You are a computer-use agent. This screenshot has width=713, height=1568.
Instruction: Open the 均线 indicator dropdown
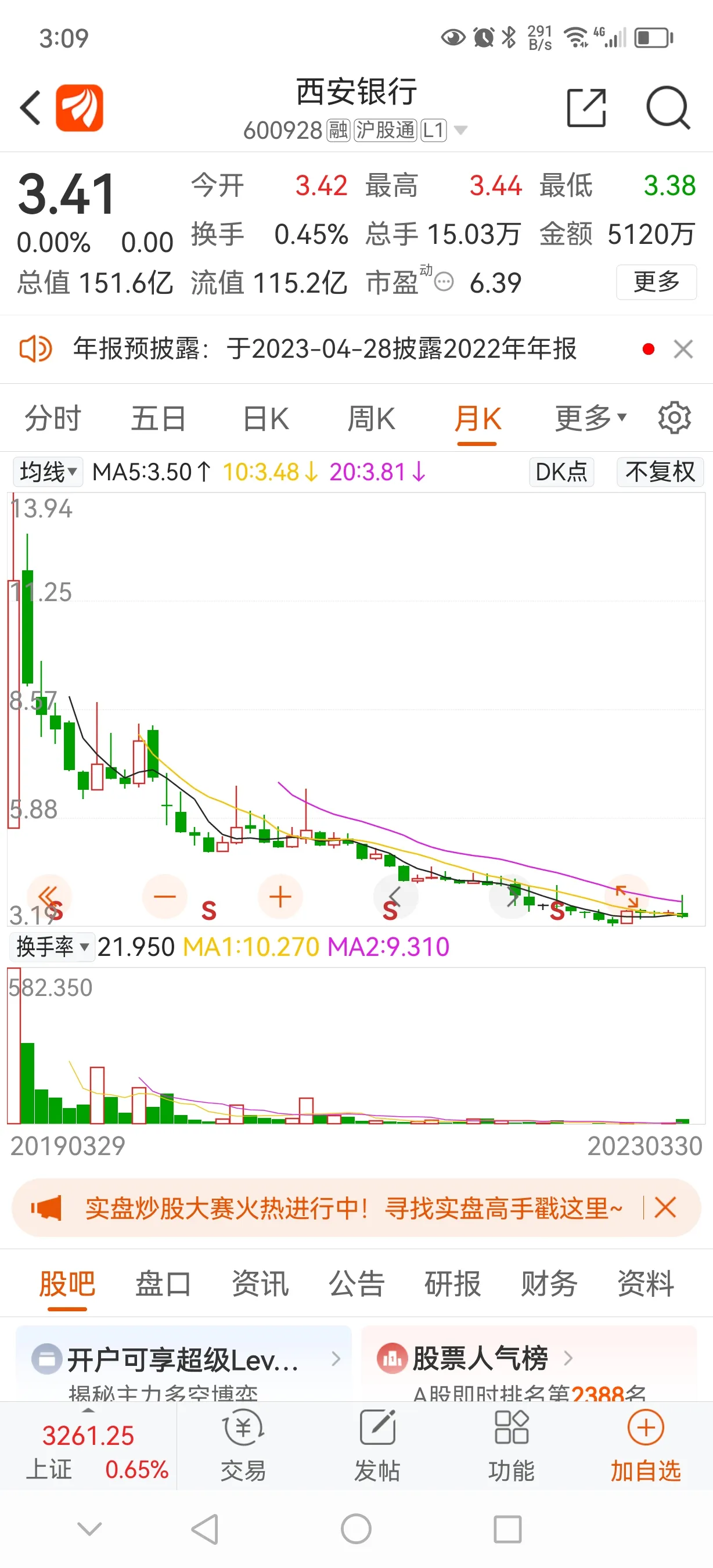tap(48, 472)
